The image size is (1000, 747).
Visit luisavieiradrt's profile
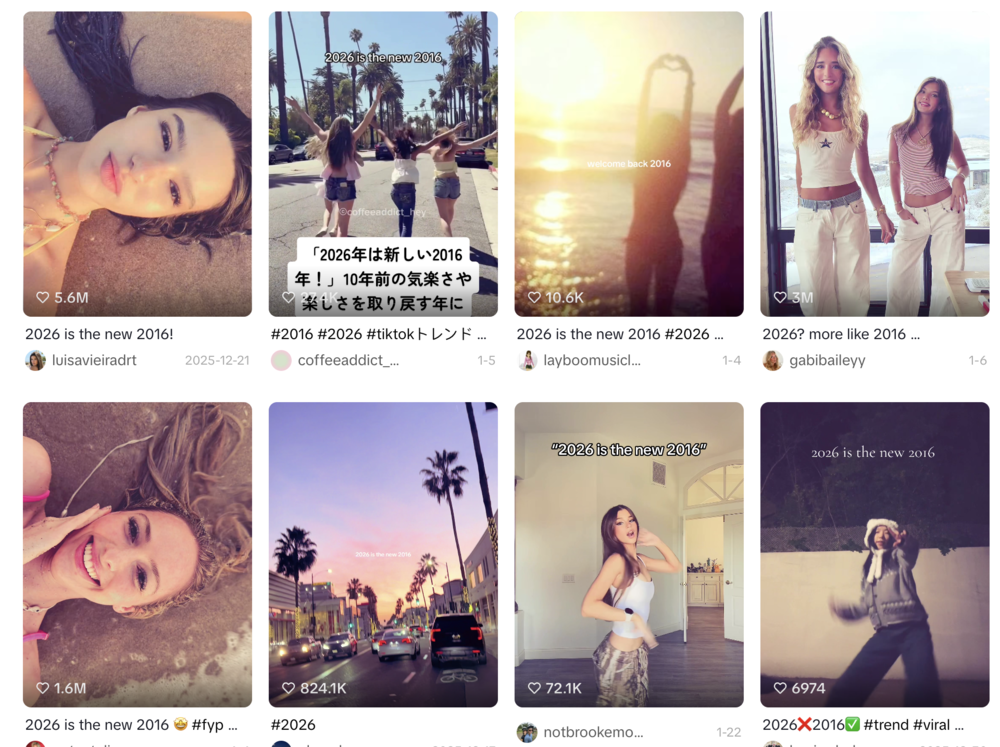pyautogui.click(x=94, y=360)
